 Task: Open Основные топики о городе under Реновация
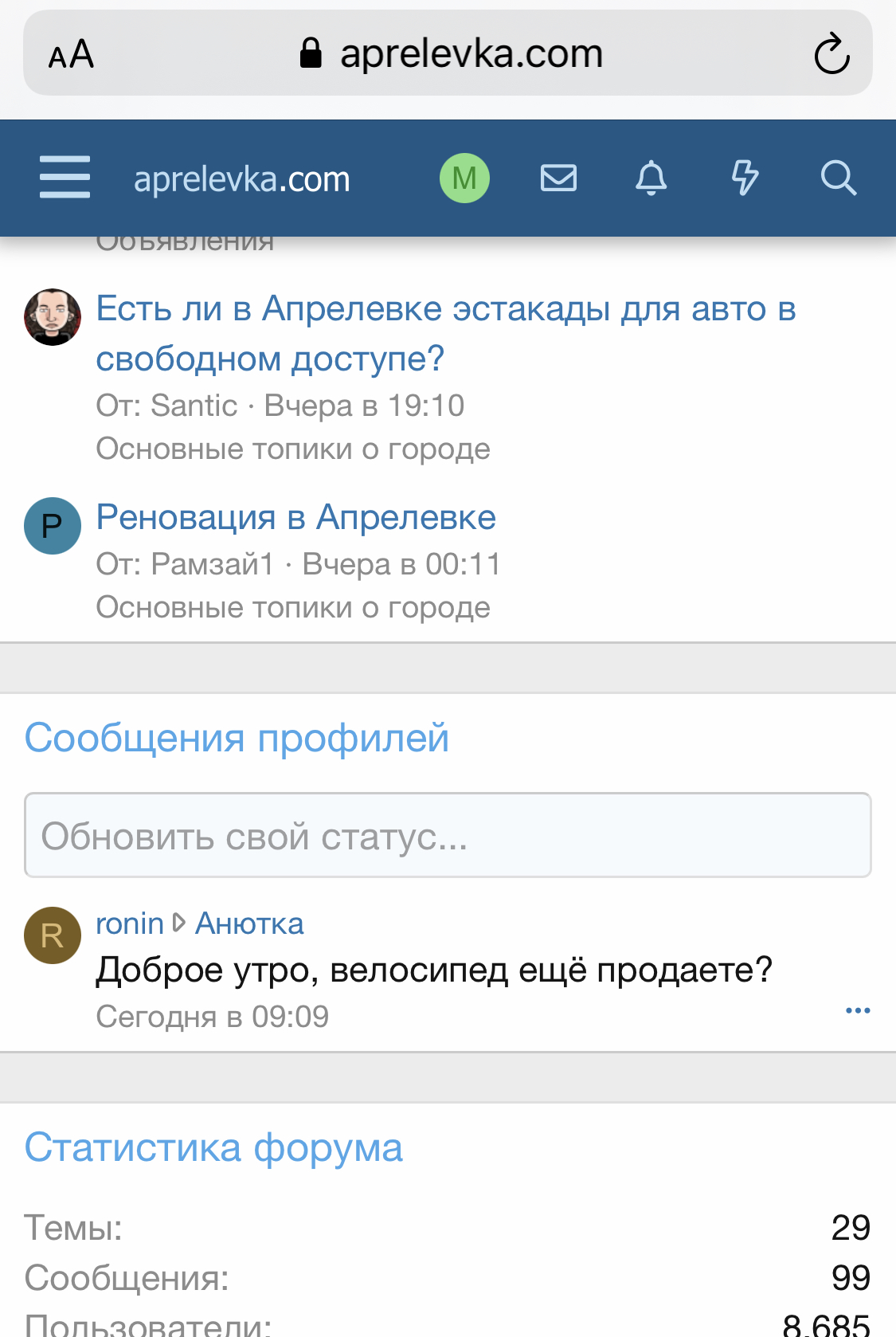292,607
